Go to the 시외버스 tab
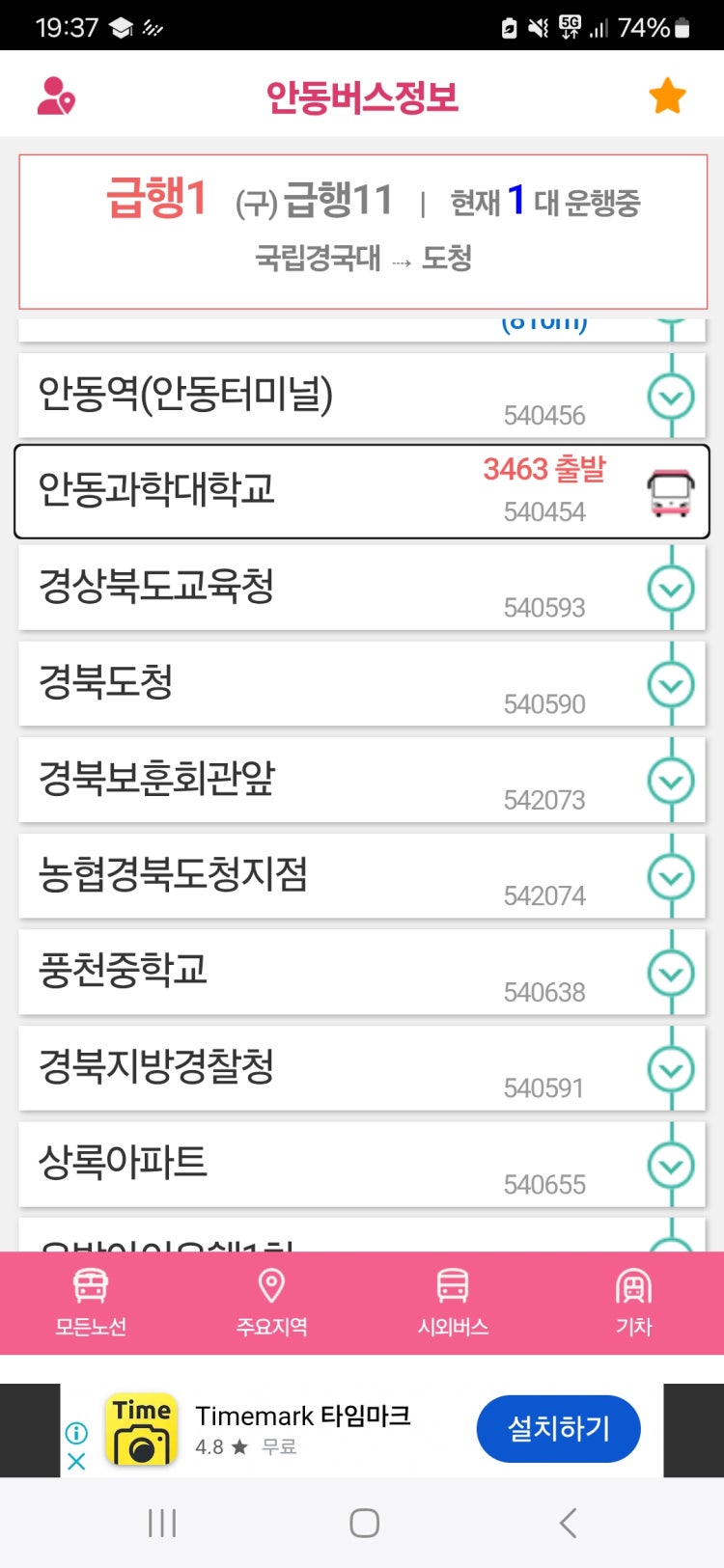724x1568 pixels. [453, 1303]
